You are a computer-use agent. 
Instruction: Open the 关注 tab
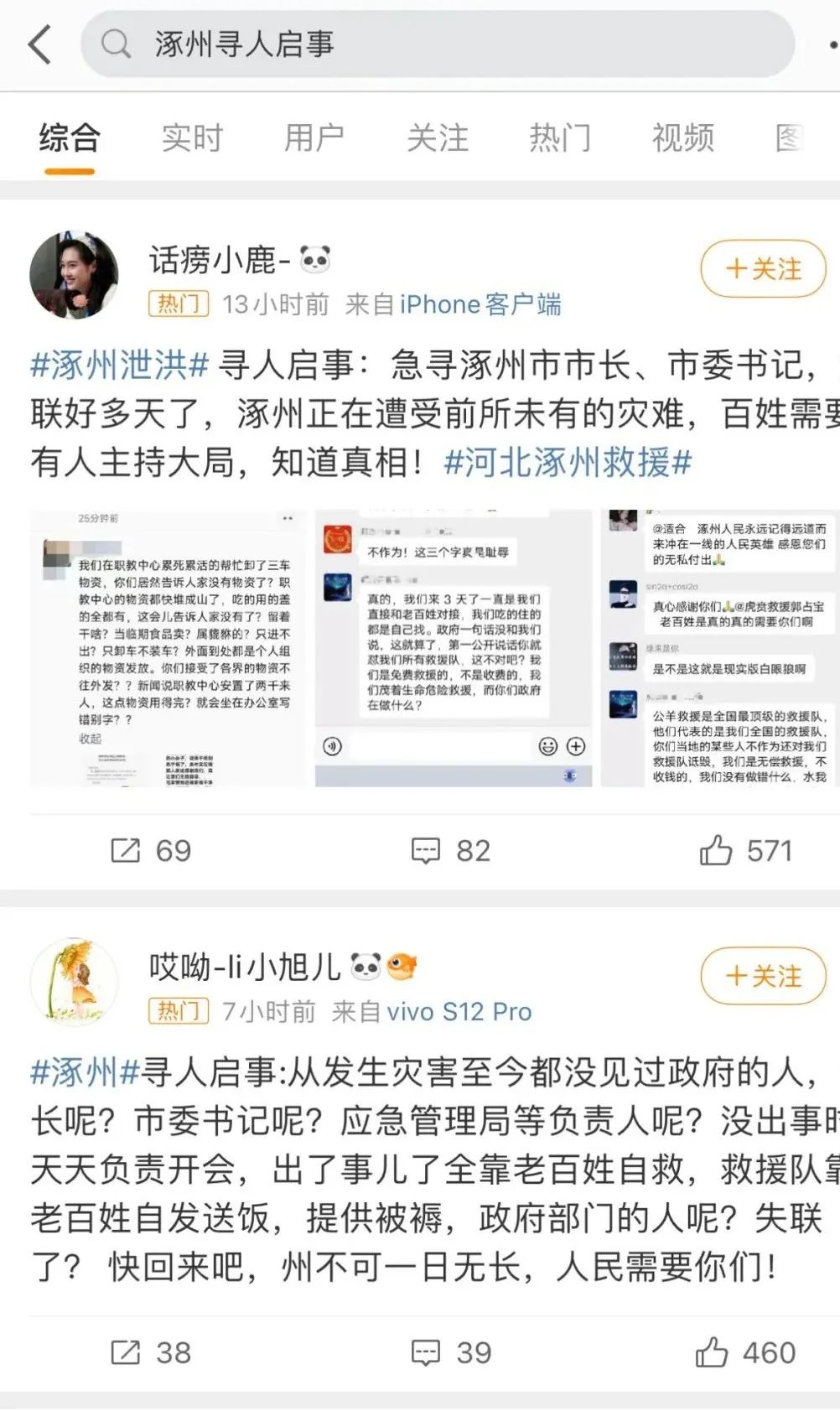[x=438, y=137]
